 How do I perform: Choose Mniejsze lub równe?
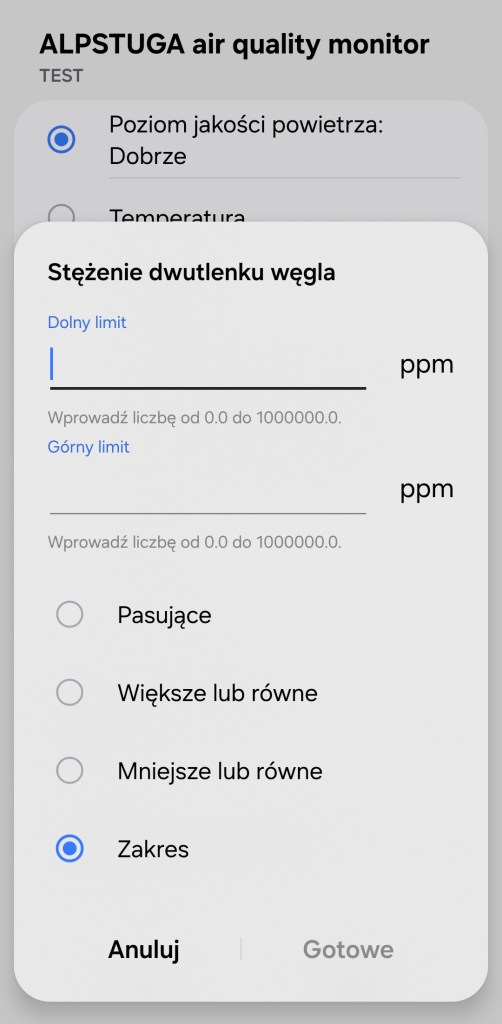click(251, 771)
